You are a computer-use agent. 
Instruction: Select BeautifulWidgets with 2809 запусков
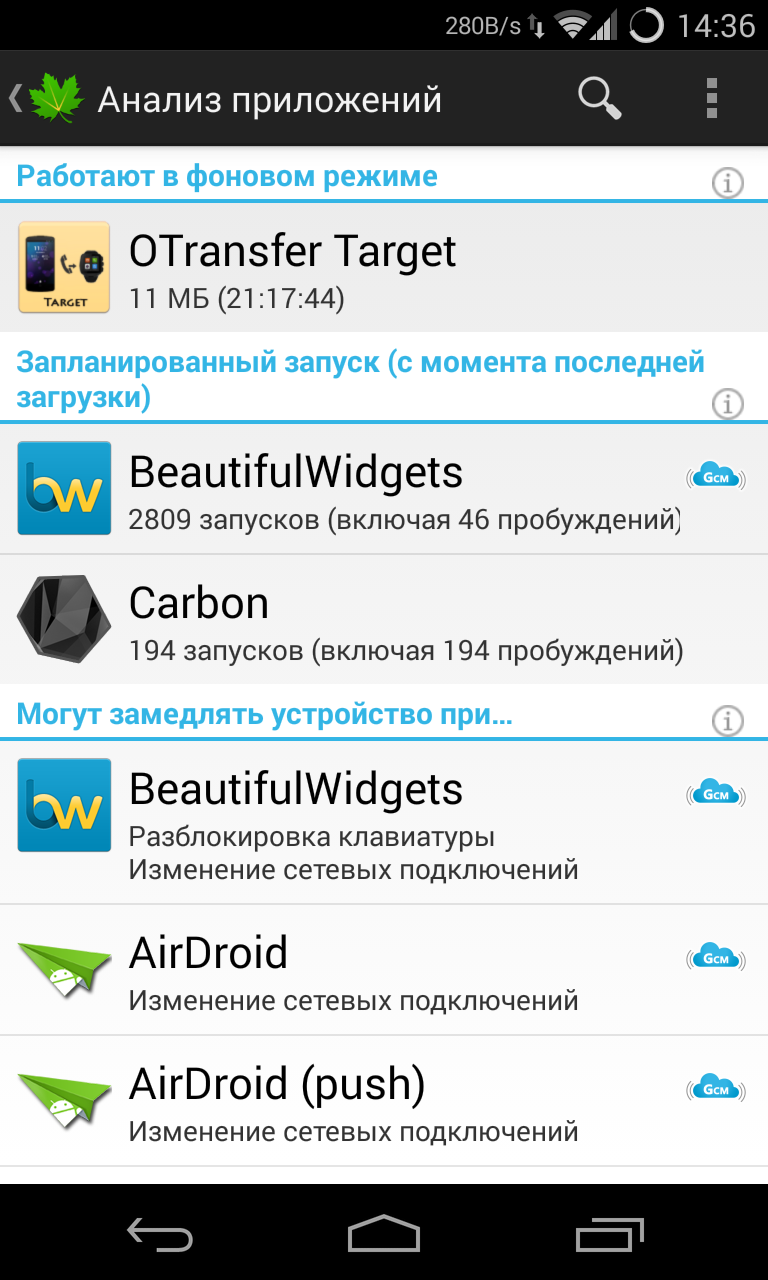tap(384, 489)
